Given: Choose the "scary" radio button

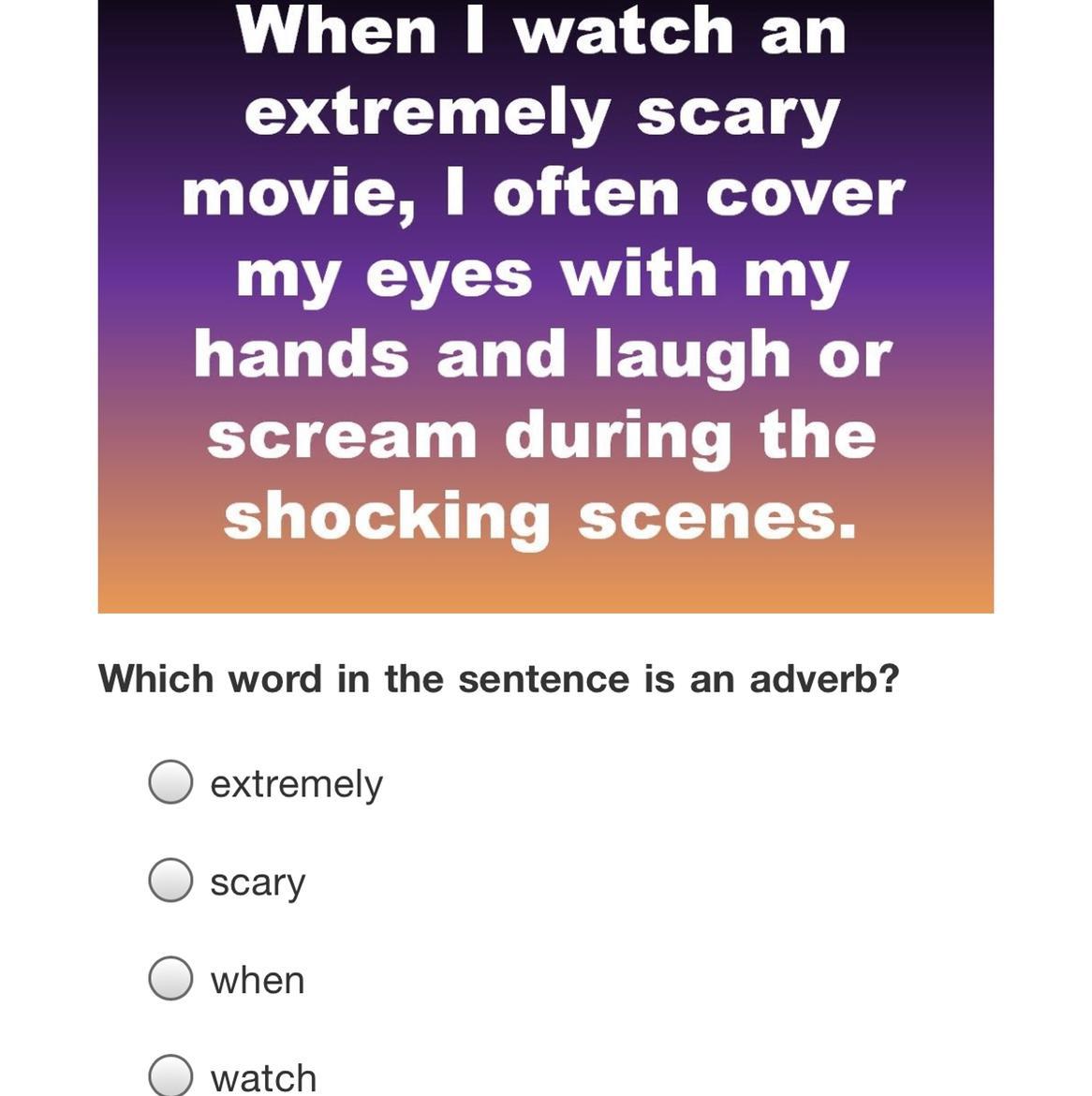Looking at the screenshot, I should 170,880.
